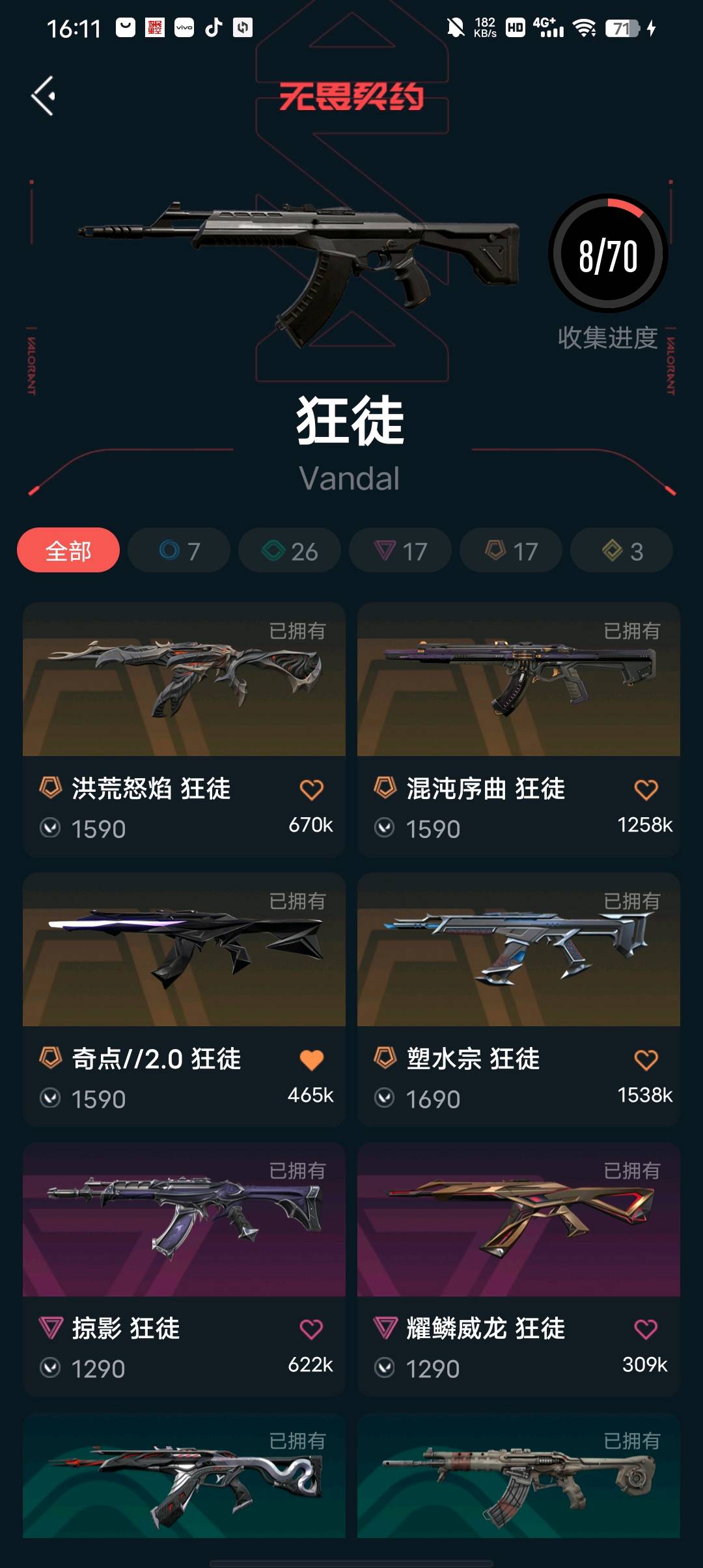Filter by the purple-triangle tier with 17 skins

(400, 551)
